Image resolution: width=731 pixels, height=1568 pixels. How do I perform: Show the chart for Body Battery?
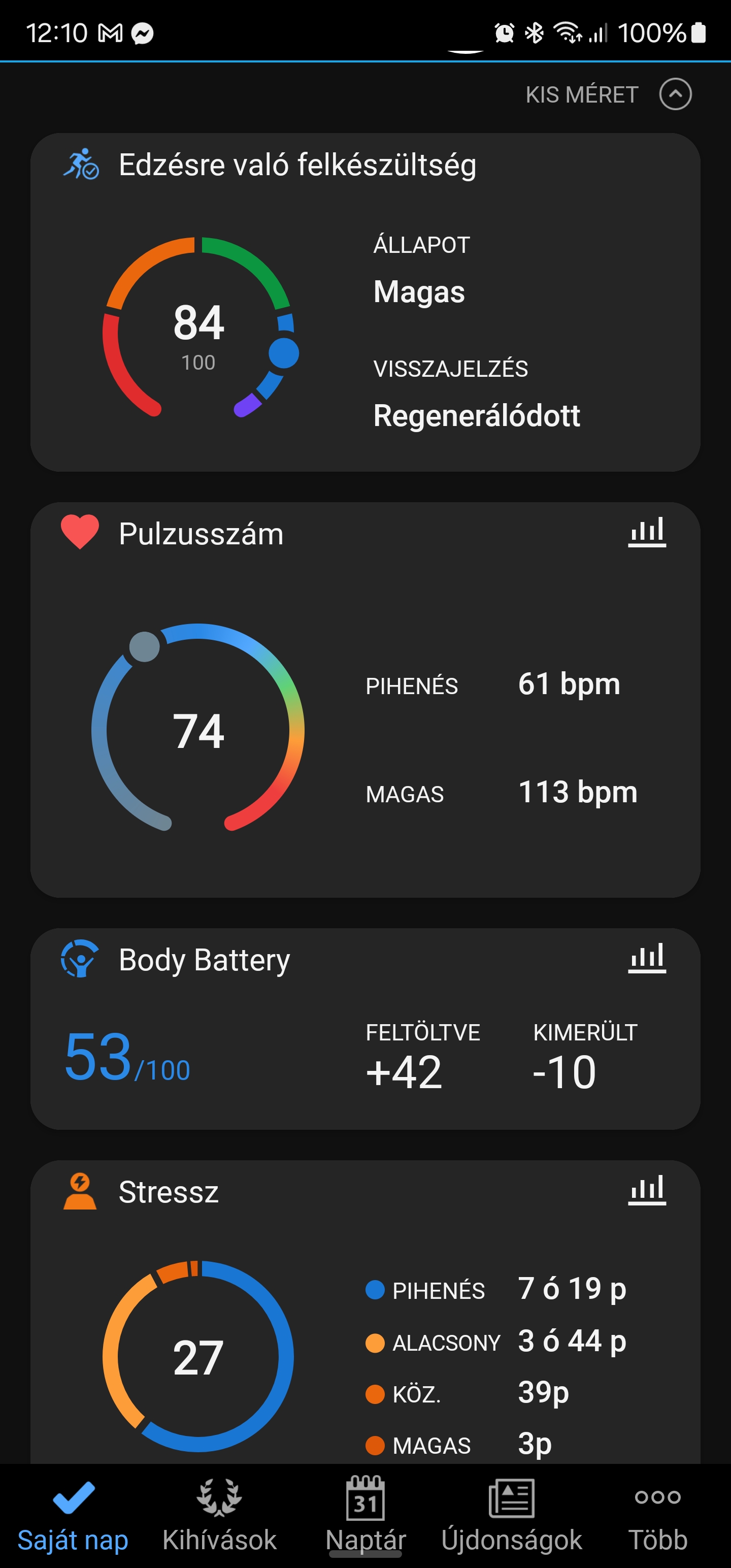(x=647, y=958)
